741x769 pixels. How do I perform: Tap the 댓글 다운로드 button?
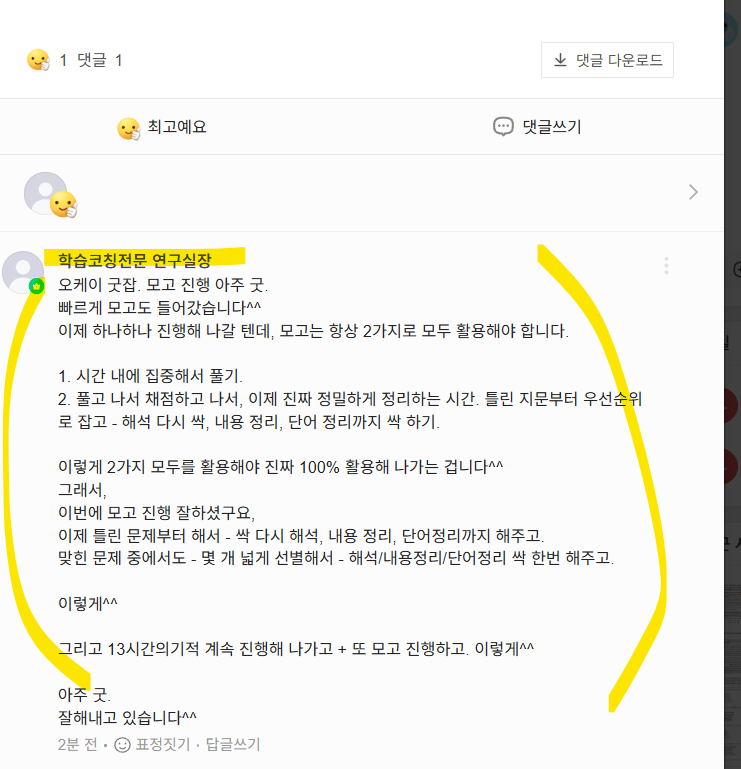[x=607, y=60]
